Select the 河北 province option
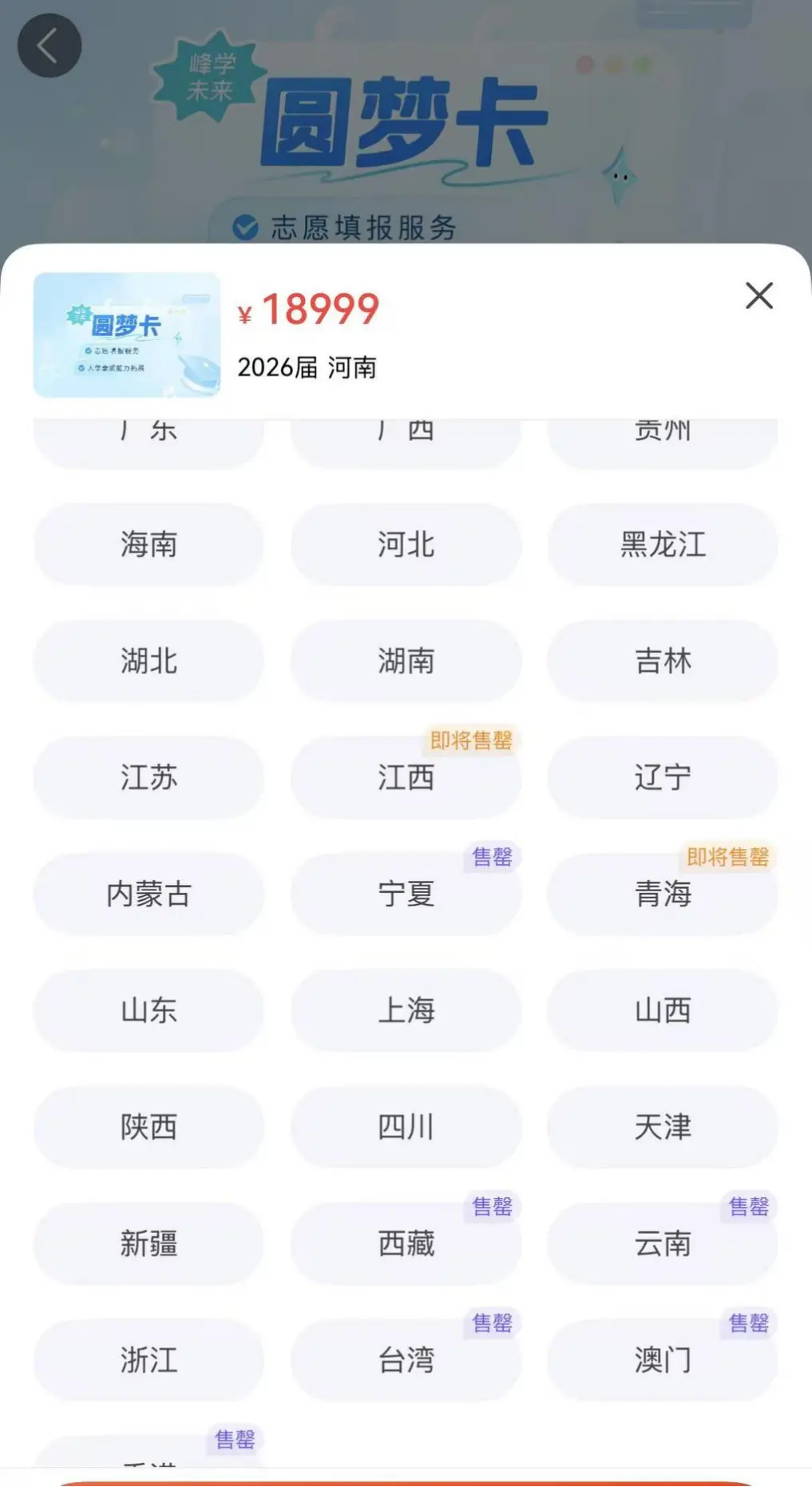This screenshot has width=812, height=1487. 405,545
